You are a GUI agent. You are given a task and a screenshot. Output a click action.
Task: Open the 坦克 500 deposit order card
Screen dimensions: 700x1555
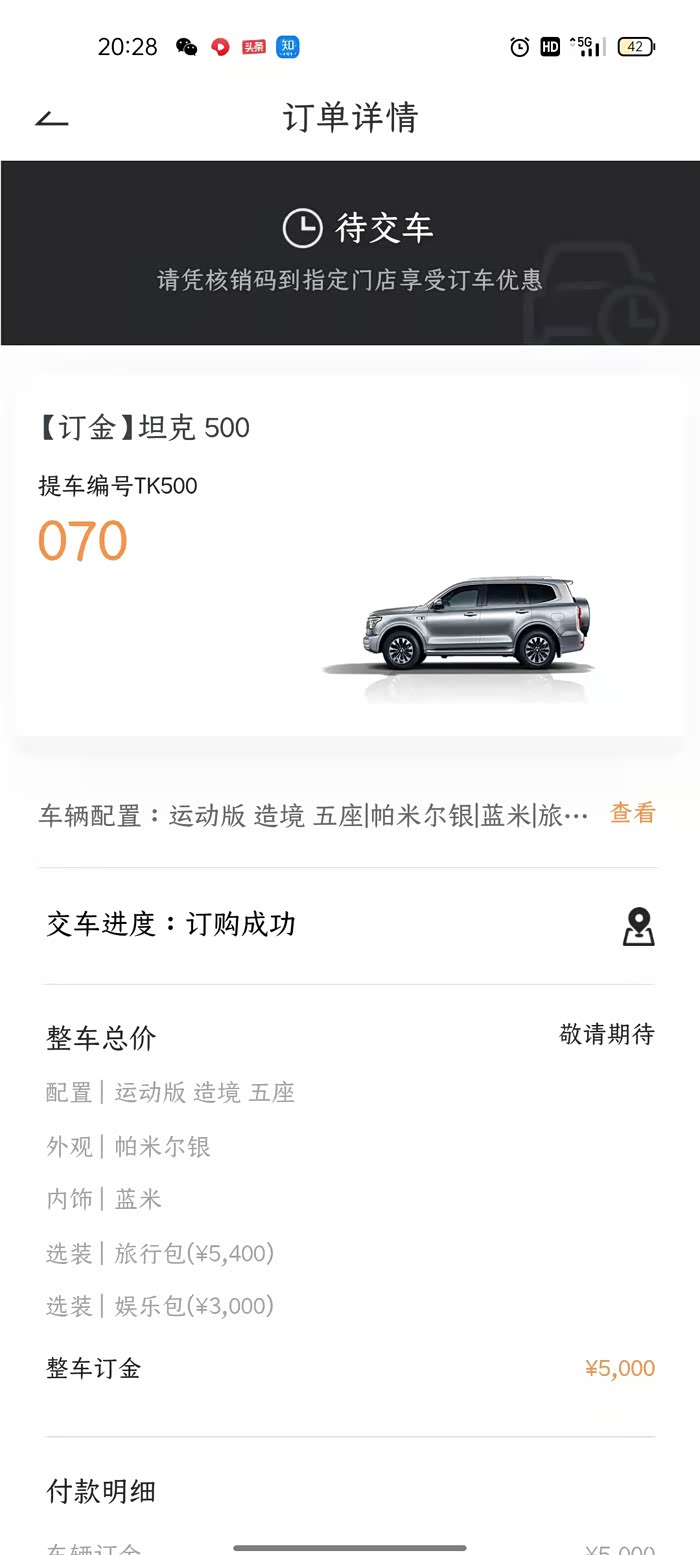click(x=350, y=560)
